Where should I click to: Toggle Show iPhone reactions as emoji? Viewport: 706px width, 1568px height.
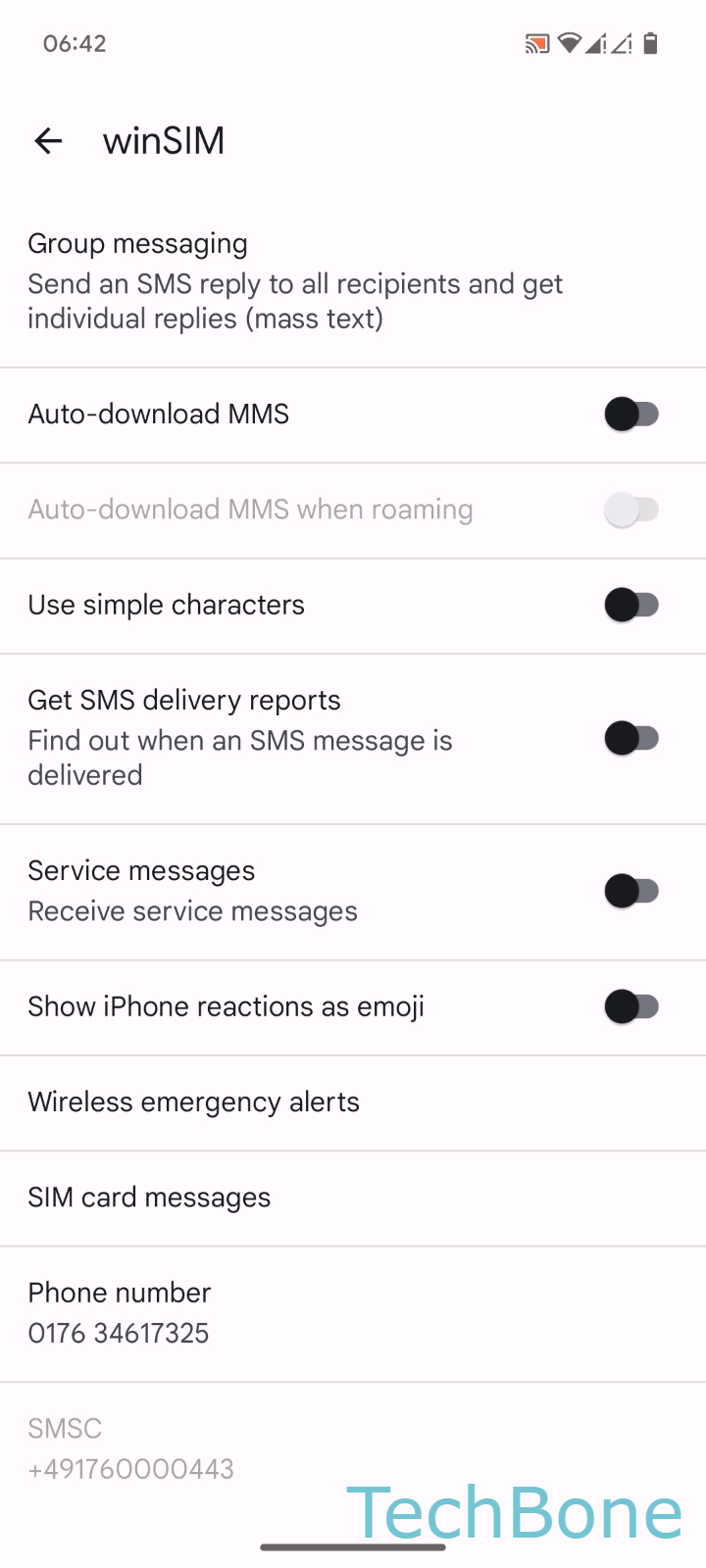[631, 1006]
